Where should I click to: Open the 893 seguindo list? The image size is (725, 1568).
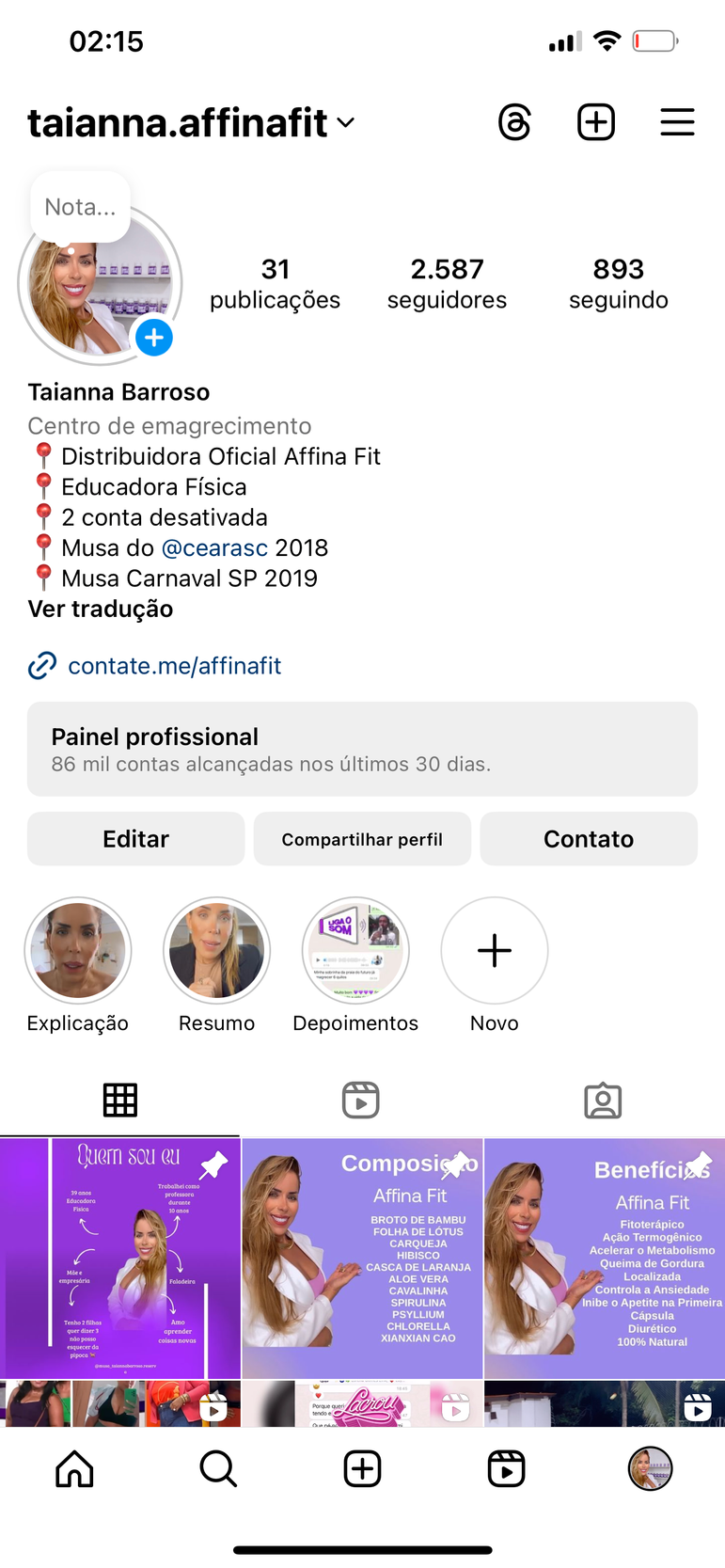(x=618, y=283)
